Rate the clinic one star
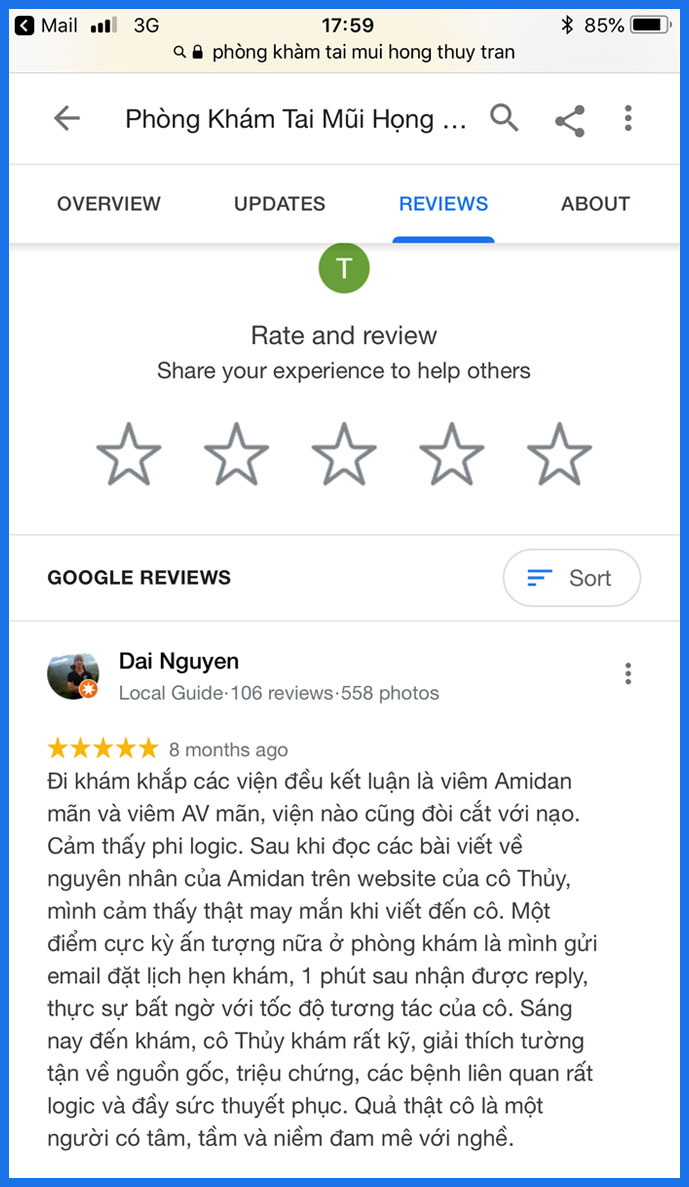Image resolution: width=689 pixels, height=1187 pixels. tap(129, 454)
